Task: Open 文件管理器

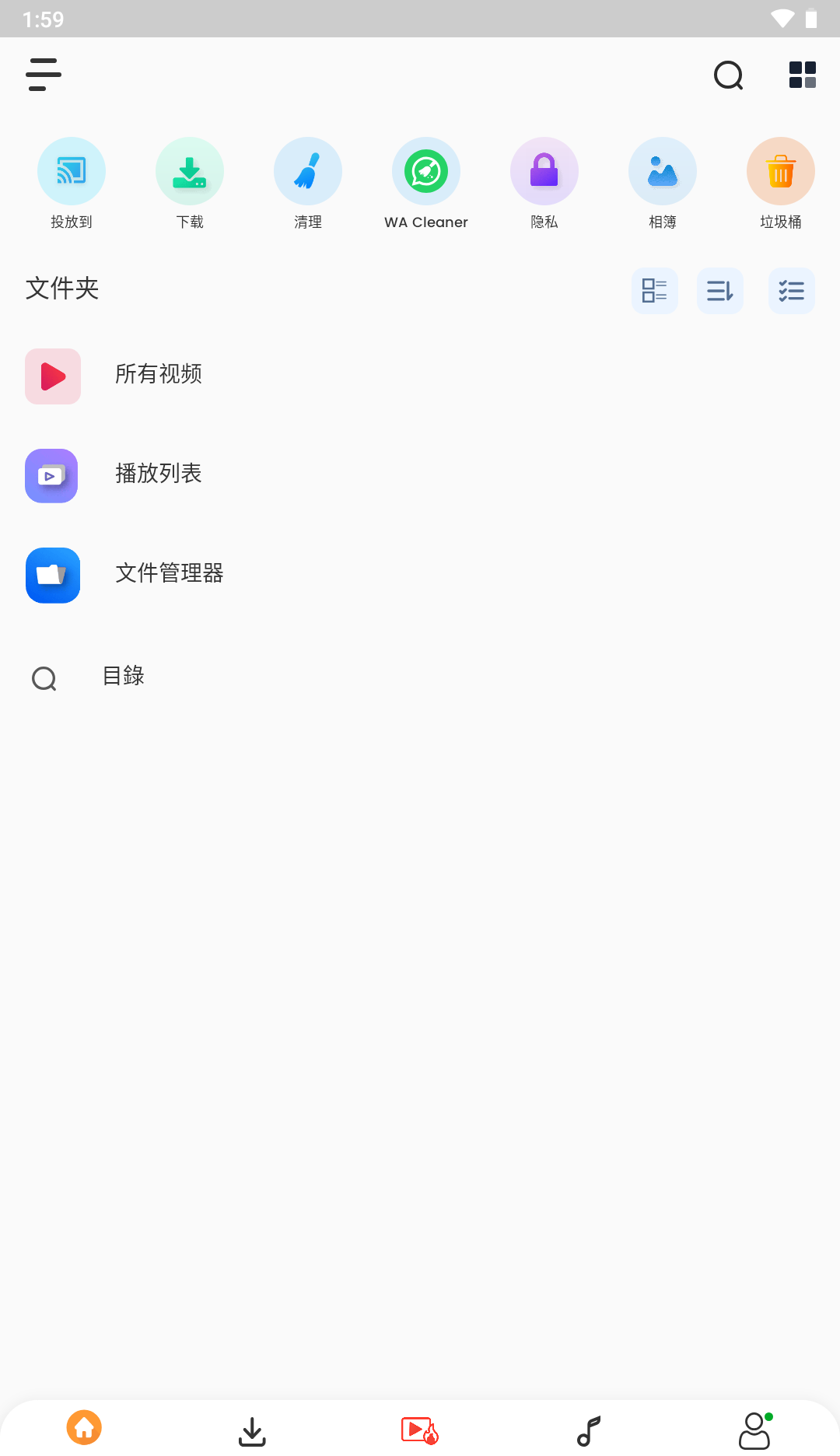Action: click(170, 574)
